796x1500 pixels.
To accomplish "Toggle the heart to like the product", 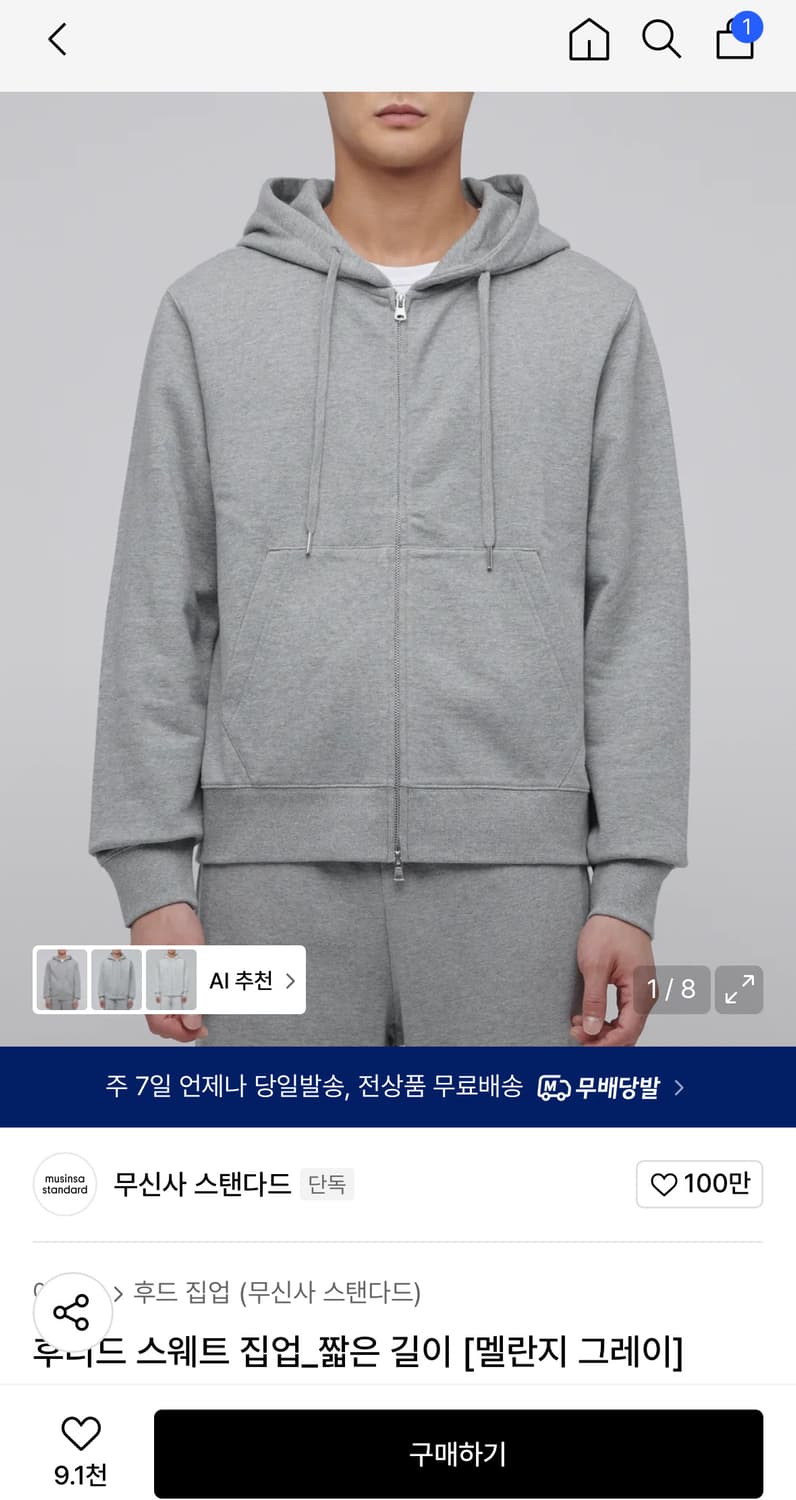I will tap(78, 1434).
